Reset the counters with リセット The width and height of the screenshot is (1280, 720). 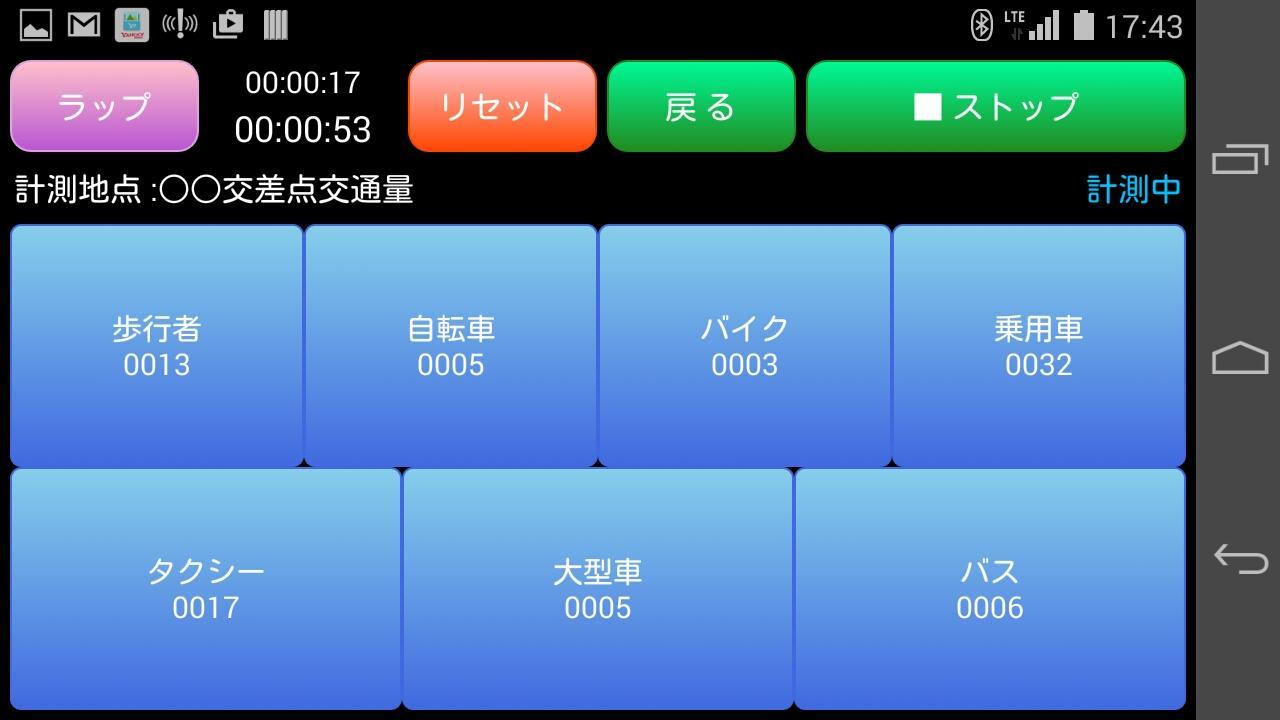coord(502,106)
